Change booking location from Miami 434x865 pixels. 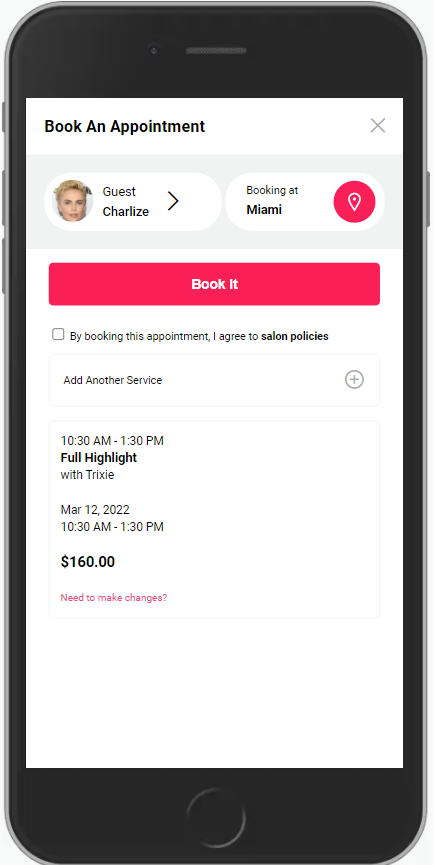(x=354, y=202)
